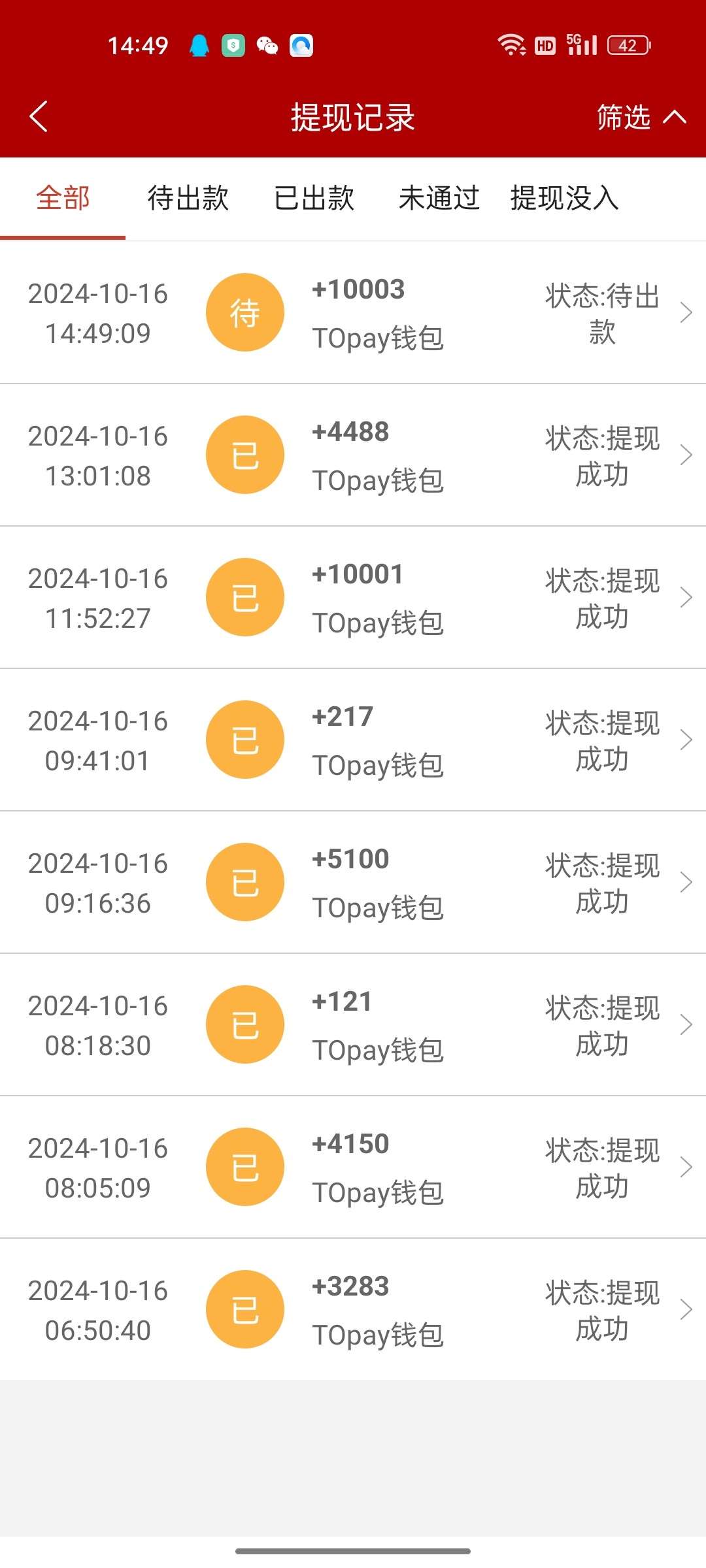
Task: Switch to the 已出款 tab
Action: click(x=314, y=198)
